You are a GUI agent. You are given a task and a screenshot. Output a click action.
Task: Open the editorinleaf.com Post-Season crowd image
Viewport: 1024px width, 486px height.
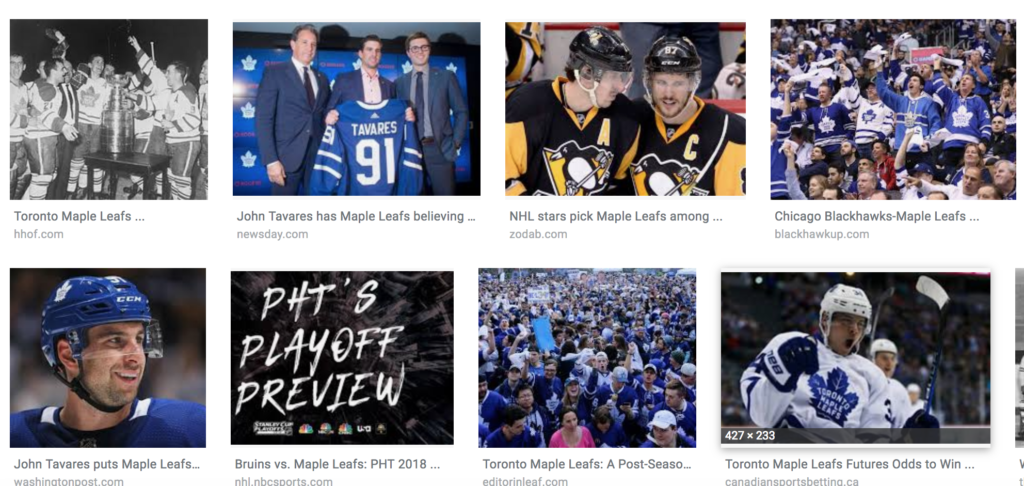[587, 357]
